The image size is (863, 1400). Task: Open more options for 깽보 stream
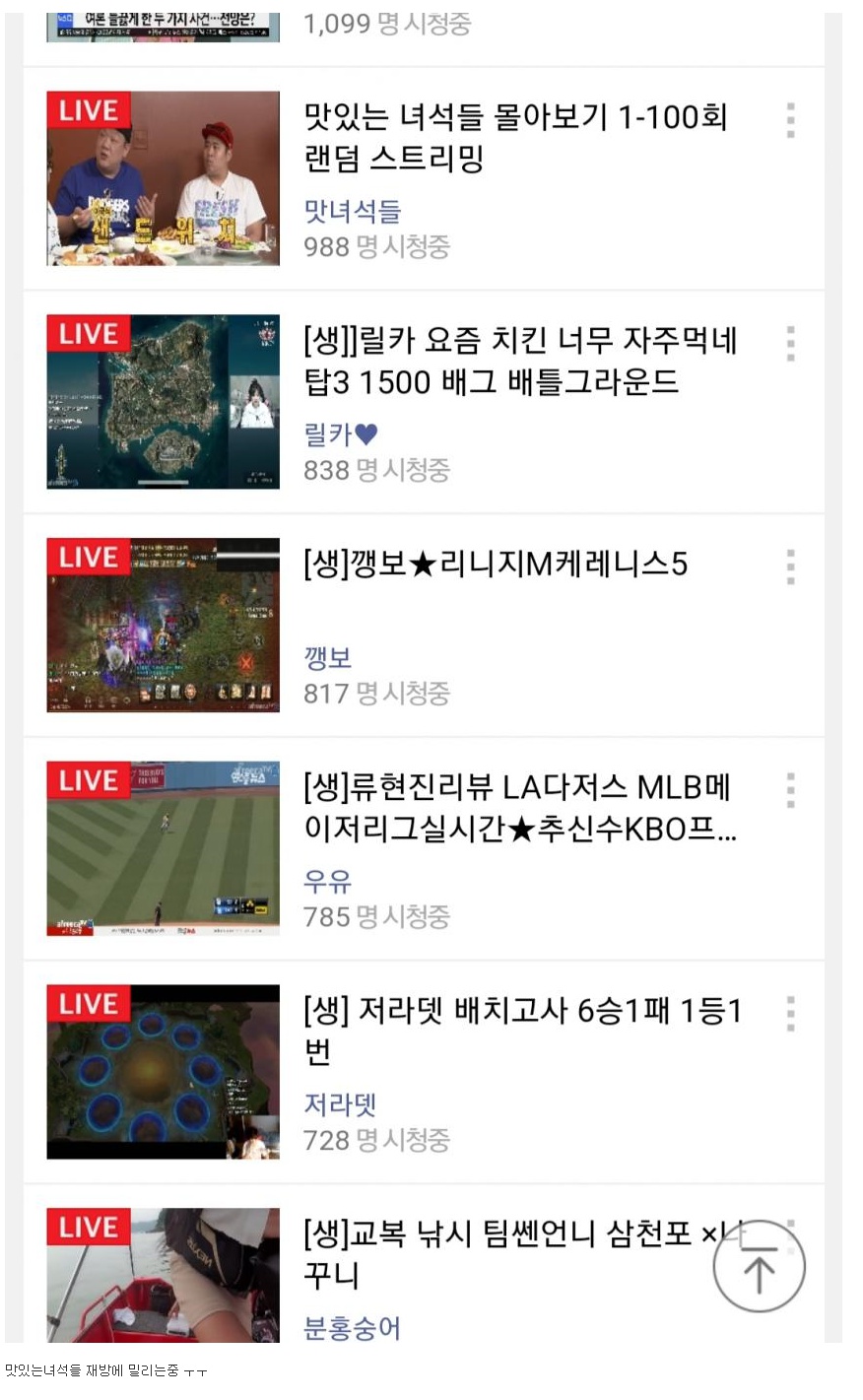790,567
